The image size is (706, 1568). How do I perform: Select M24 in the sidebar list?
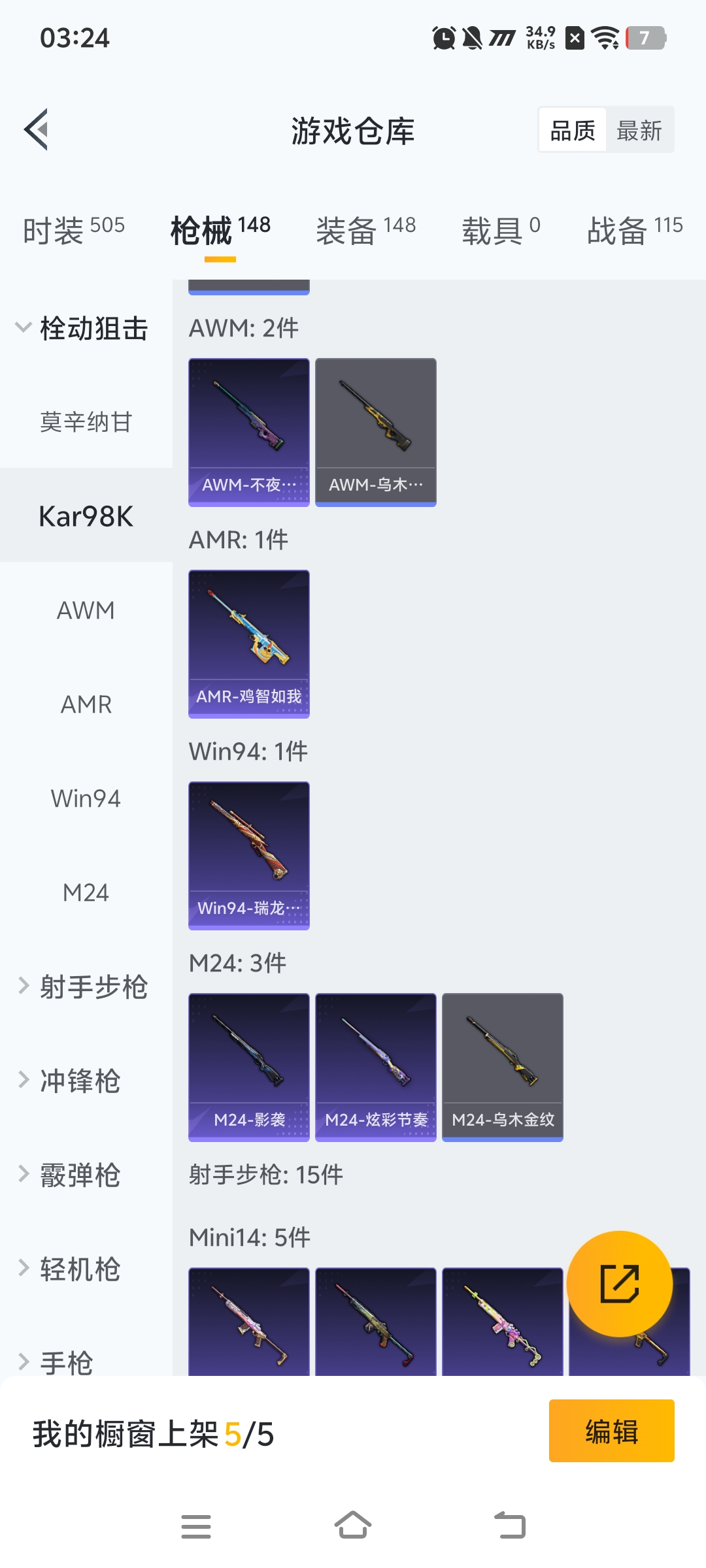86,892
